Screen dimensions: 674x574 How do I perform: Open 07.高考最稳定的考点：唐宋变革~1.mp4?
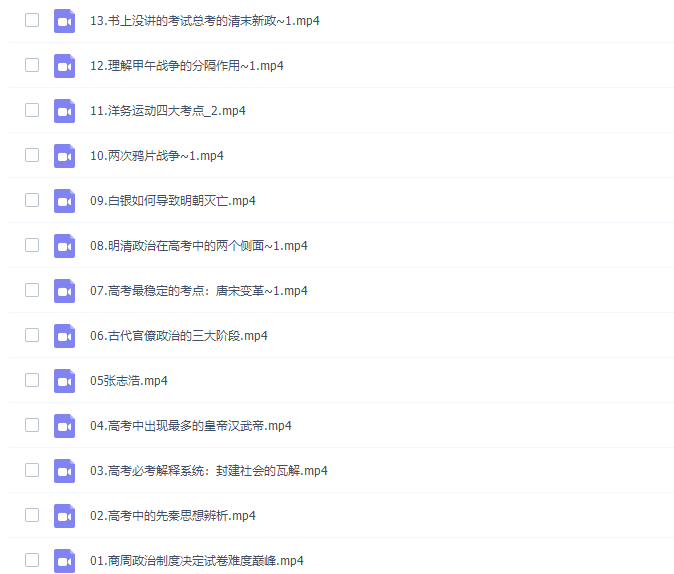click(198, 290)
